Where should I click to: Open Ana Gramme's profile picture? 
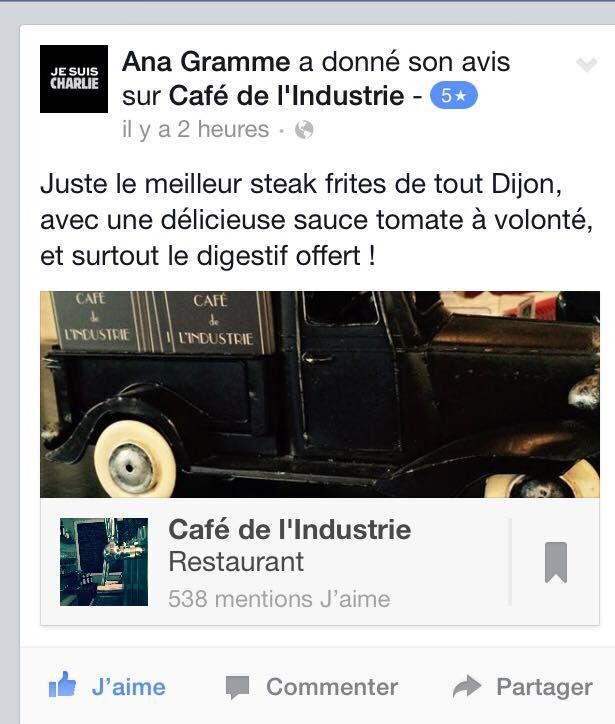[74, 79]
